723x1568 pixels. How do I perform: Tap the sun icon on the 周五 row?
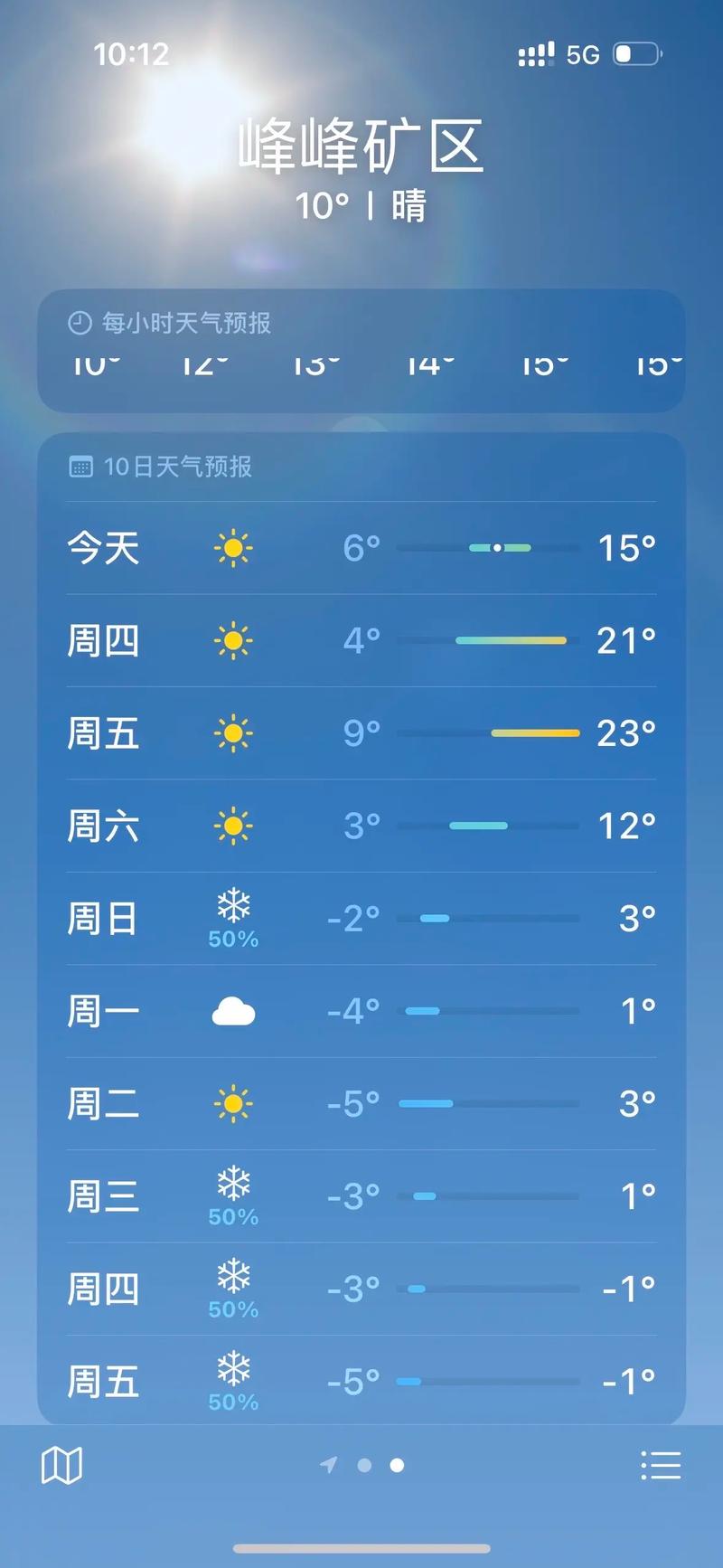(x=233, y=732)
